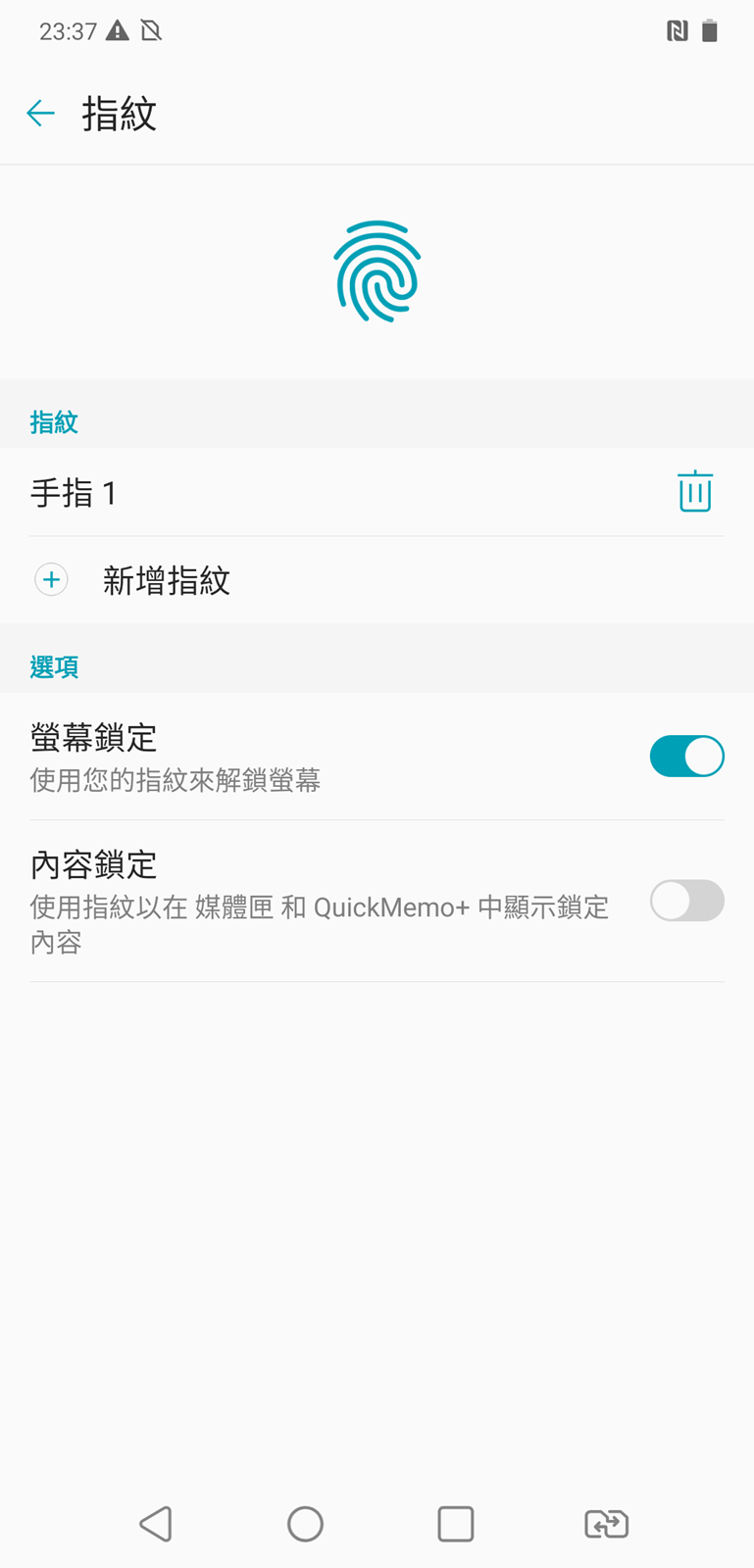Tap the SIM switch navigation bar icon
754x1568 pixels.
click(x=606, y=1524)
